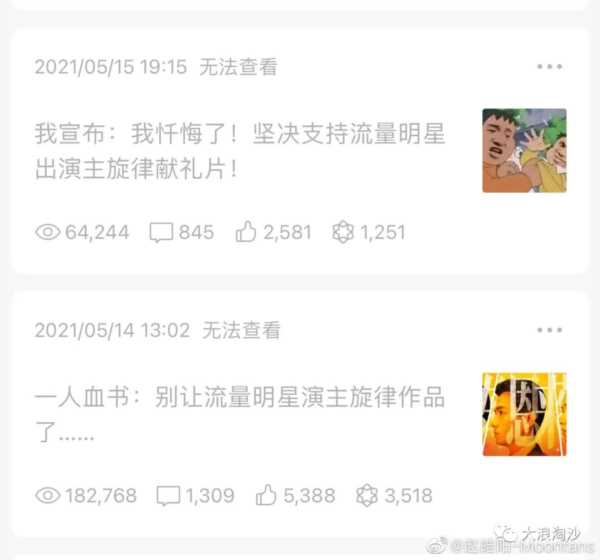Open post 一人血书：别让流量明星演主旋律作品了
The image size is (600, 560).
tap(240, 414)
